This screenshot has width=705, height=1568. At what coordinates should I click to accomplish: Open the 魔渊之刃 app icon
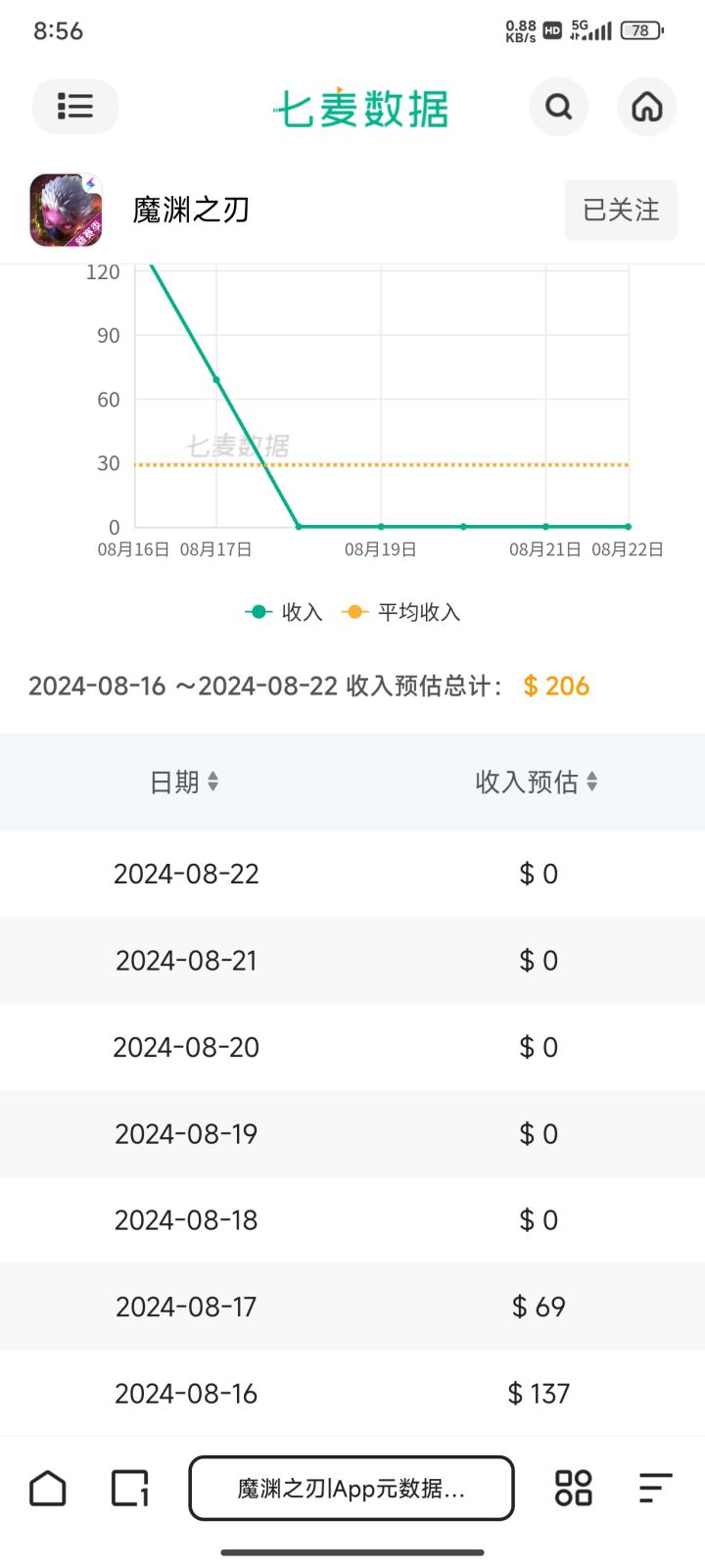pos(66,210)
